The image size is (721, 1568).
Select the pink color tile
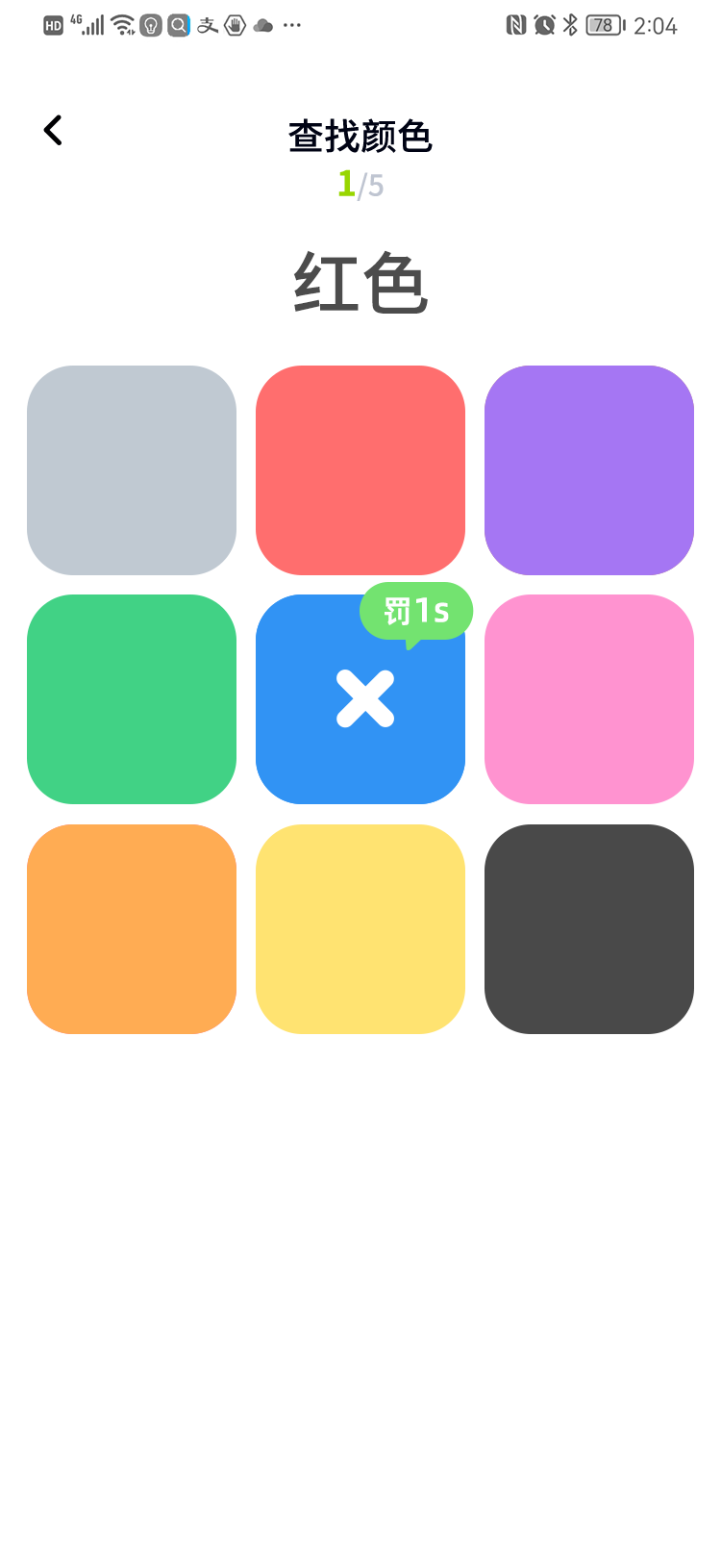(x=589, y=699)
